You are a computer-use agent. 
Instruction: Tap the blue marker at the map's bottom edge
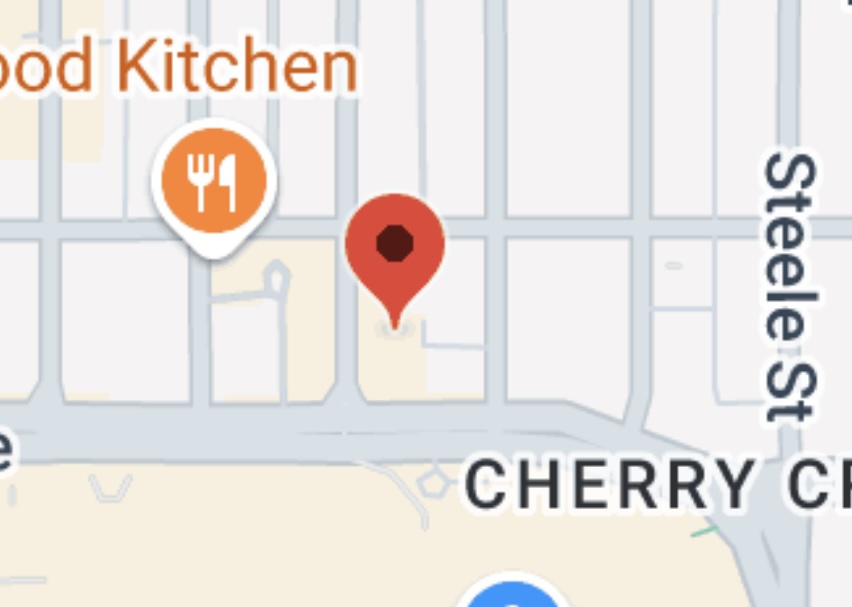pyautogui.click(x=513, y=594)
